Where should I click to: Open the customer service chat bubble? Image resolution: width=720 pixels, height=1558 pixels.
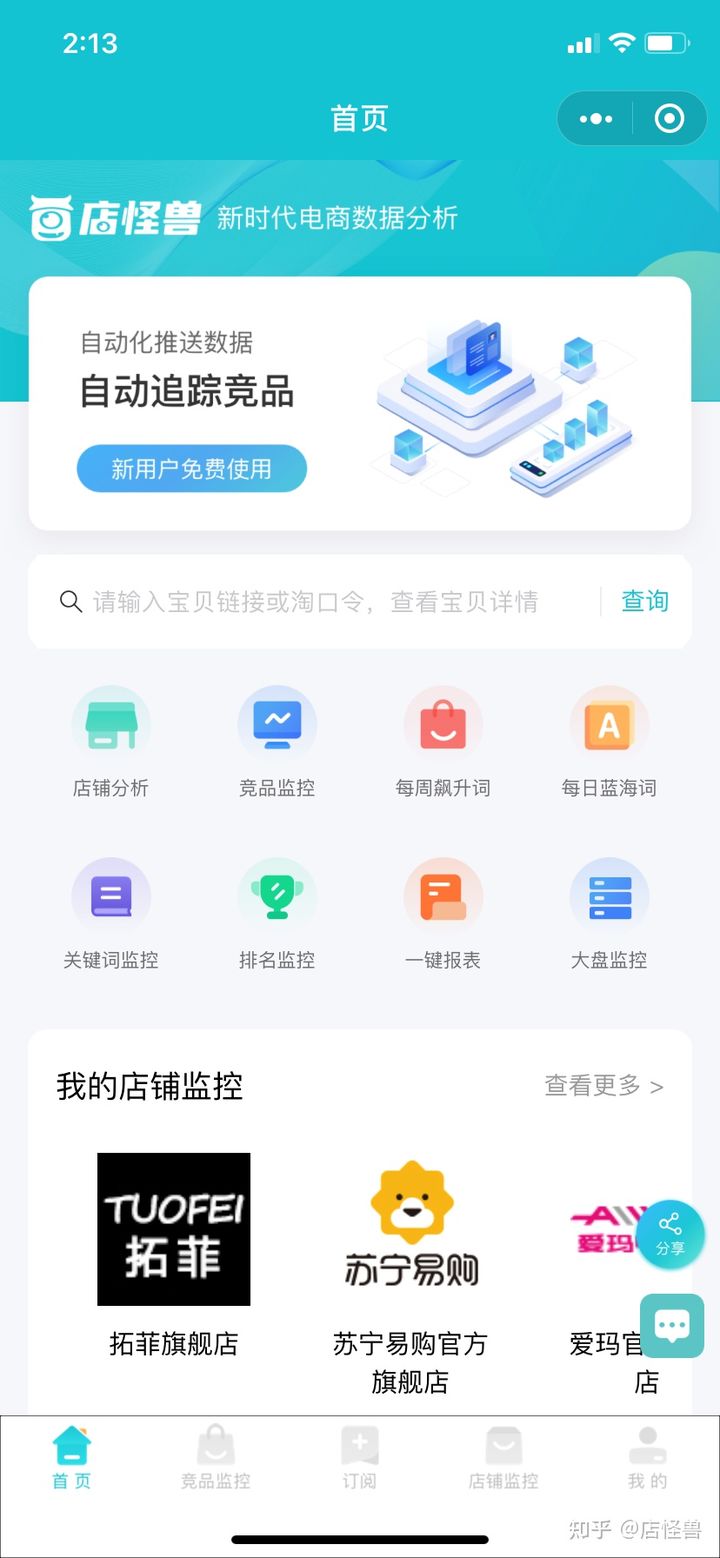(x=671, y=1326)
